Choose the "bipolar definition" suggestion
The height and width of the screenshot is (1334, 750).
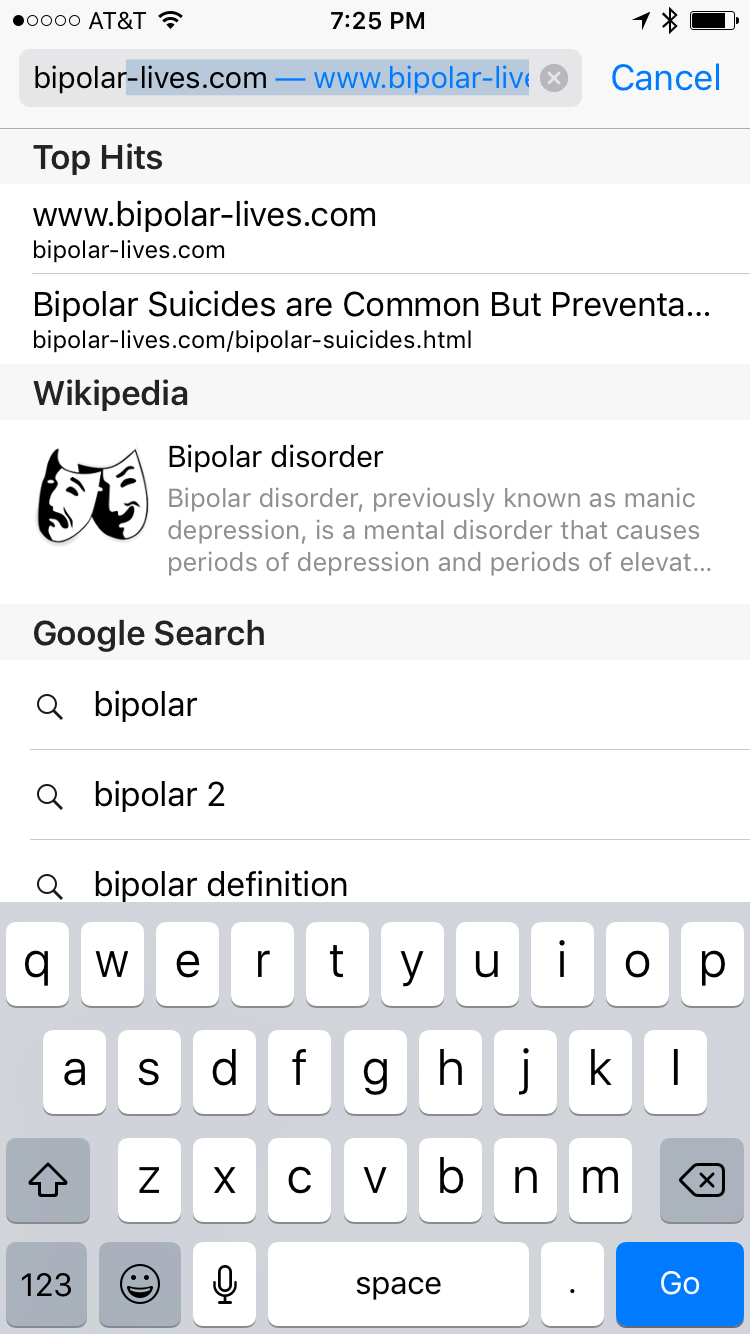pos(375,878)
